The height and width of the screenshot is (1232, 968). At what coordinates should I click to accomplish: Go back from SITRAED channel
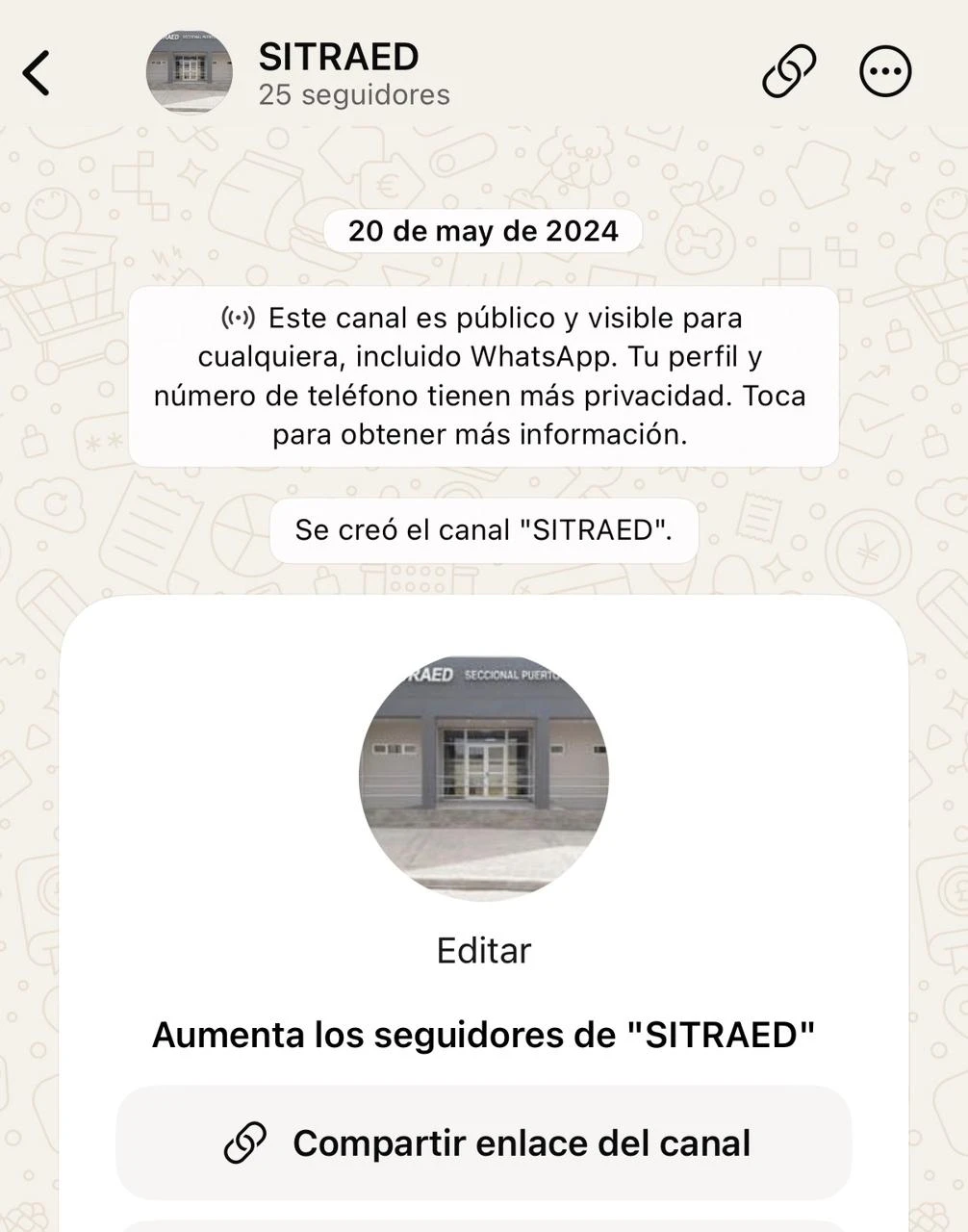point(37,73)
